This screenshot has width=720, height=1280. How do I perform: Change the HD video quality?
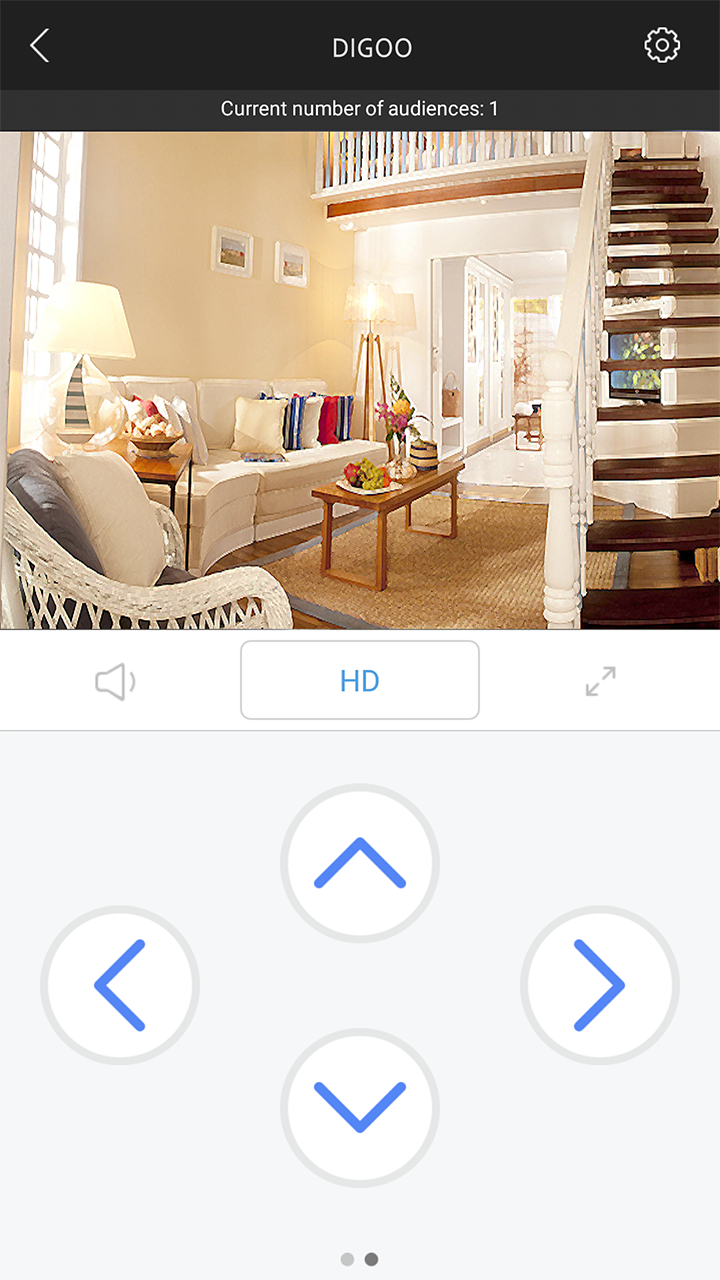[360, 680]
